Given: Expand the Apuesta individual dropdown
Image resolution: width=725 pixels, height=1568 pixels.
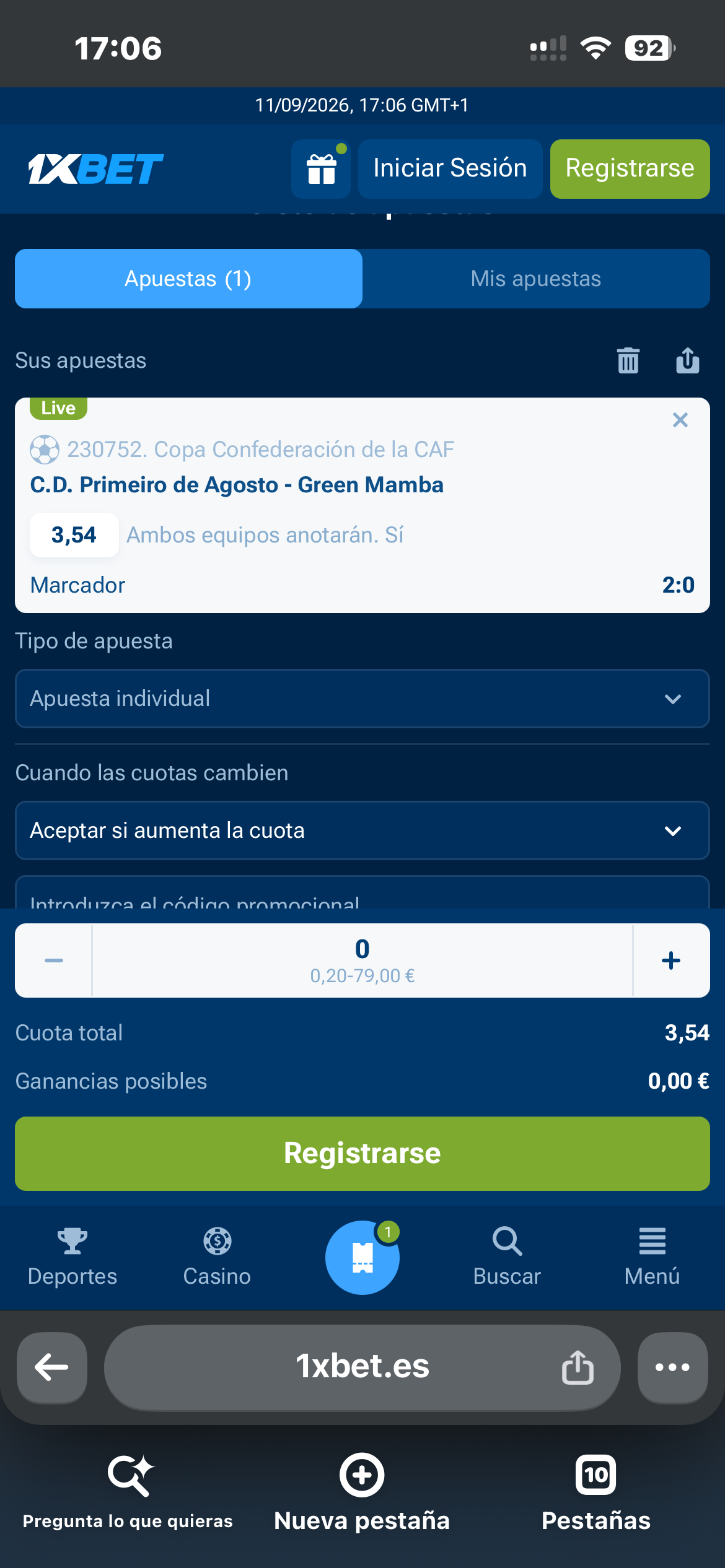Looking at the screenshot, I should click(x=362, y=699).
